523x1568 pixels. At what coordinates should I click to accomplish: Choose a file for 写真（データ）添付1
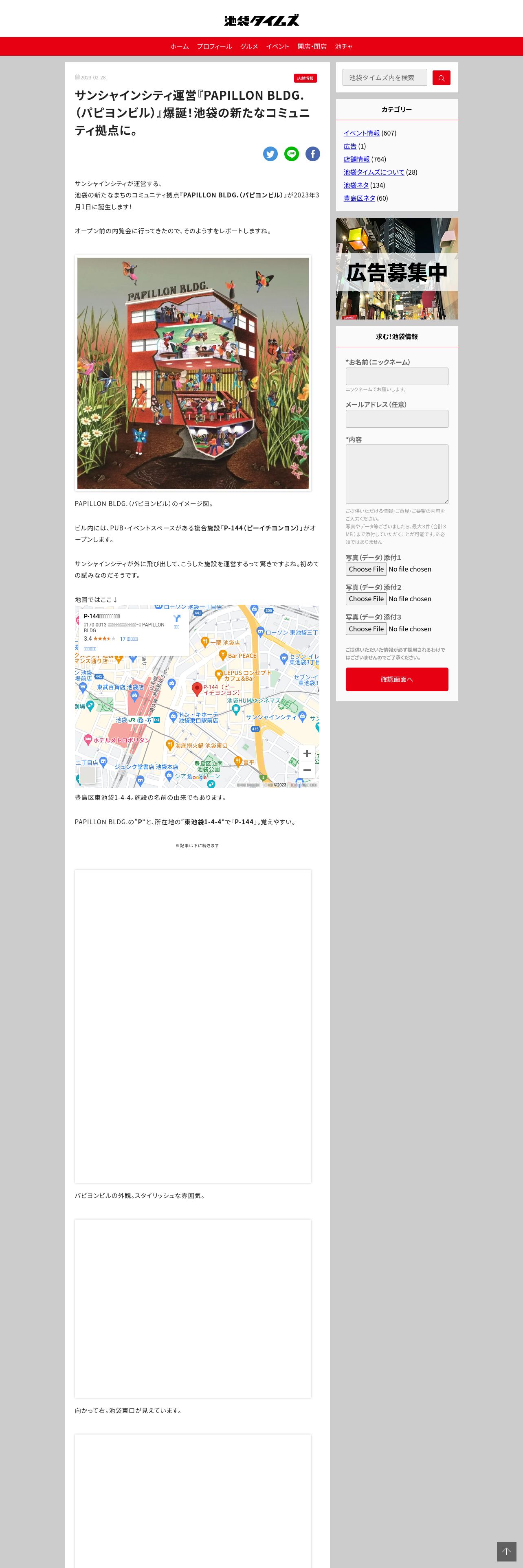pyautogui.click(x=366, y=569)
